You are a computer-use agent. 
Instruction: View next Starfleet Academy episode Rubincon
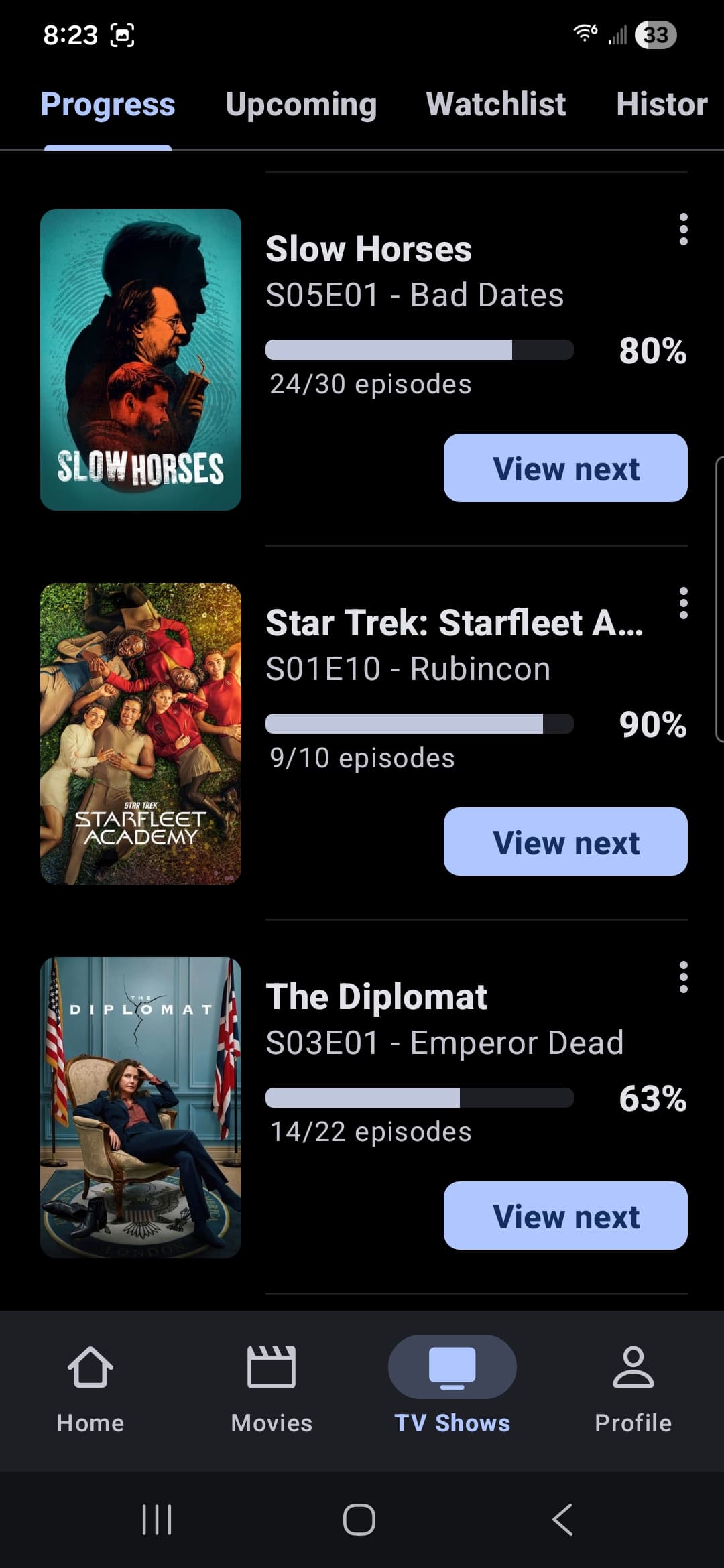coord(565,842)
